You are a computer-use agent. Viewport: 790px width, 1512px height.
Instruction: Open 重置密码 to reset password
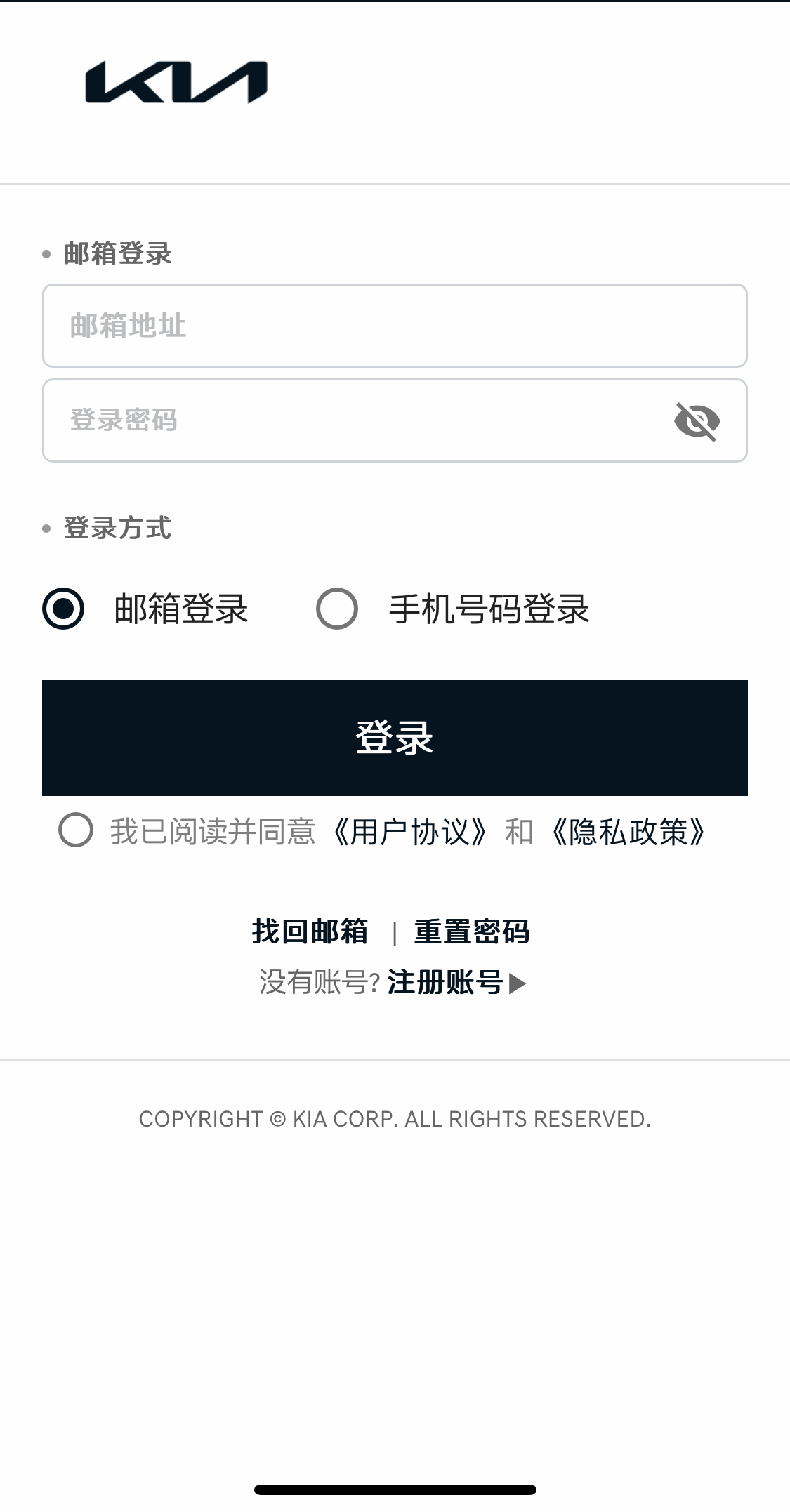tap(471, 931)
